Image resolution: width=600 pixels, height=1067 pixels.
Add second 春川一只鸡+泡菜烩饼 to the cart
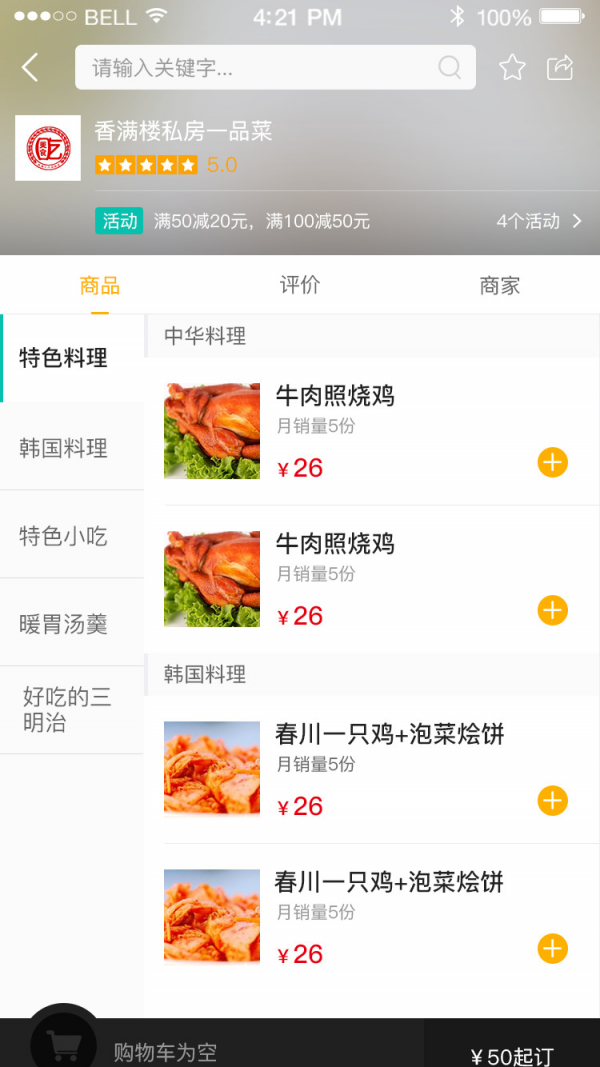point(552,949)
